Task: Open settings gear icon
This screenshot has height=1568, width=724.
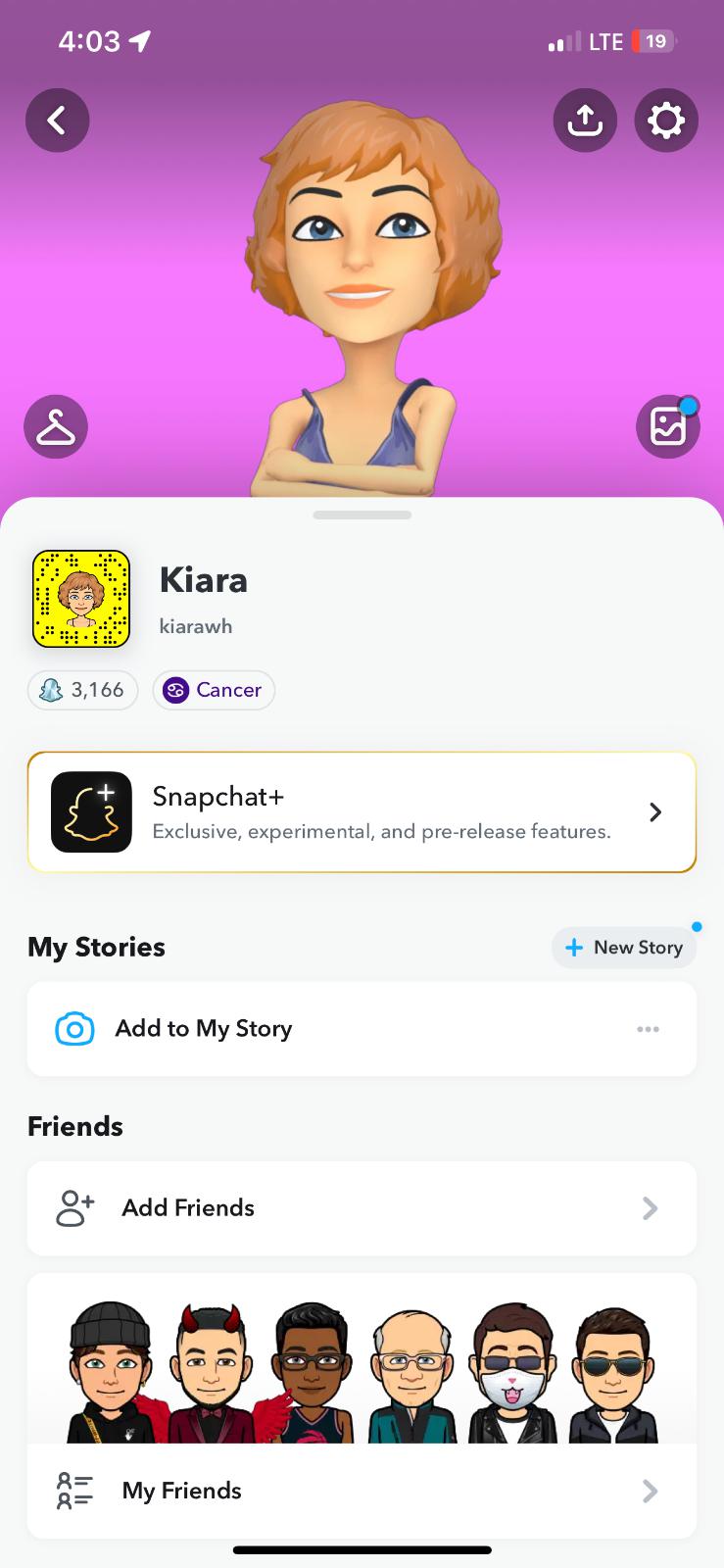Action: coord(666,121)
